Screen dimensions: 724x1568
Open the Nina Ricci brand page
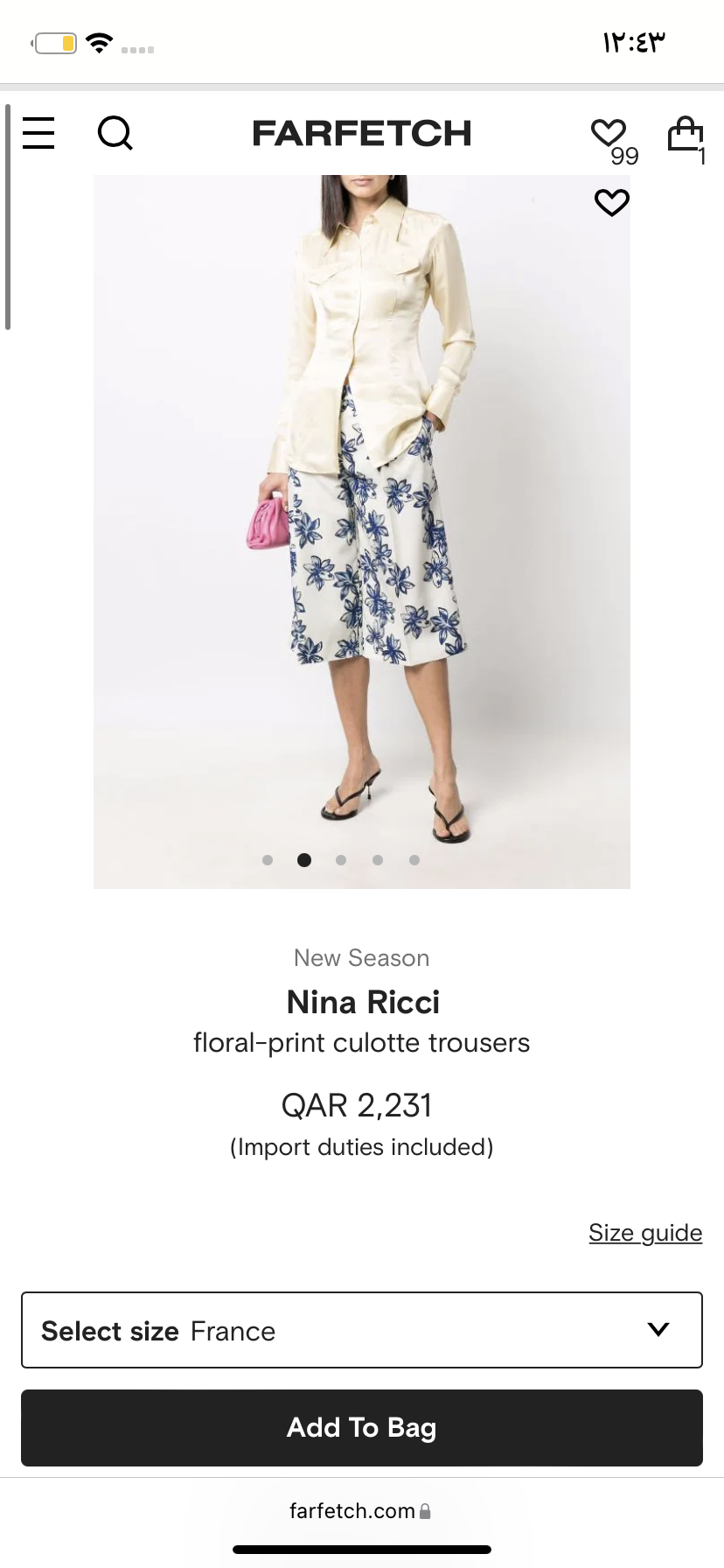(363, 1002)
